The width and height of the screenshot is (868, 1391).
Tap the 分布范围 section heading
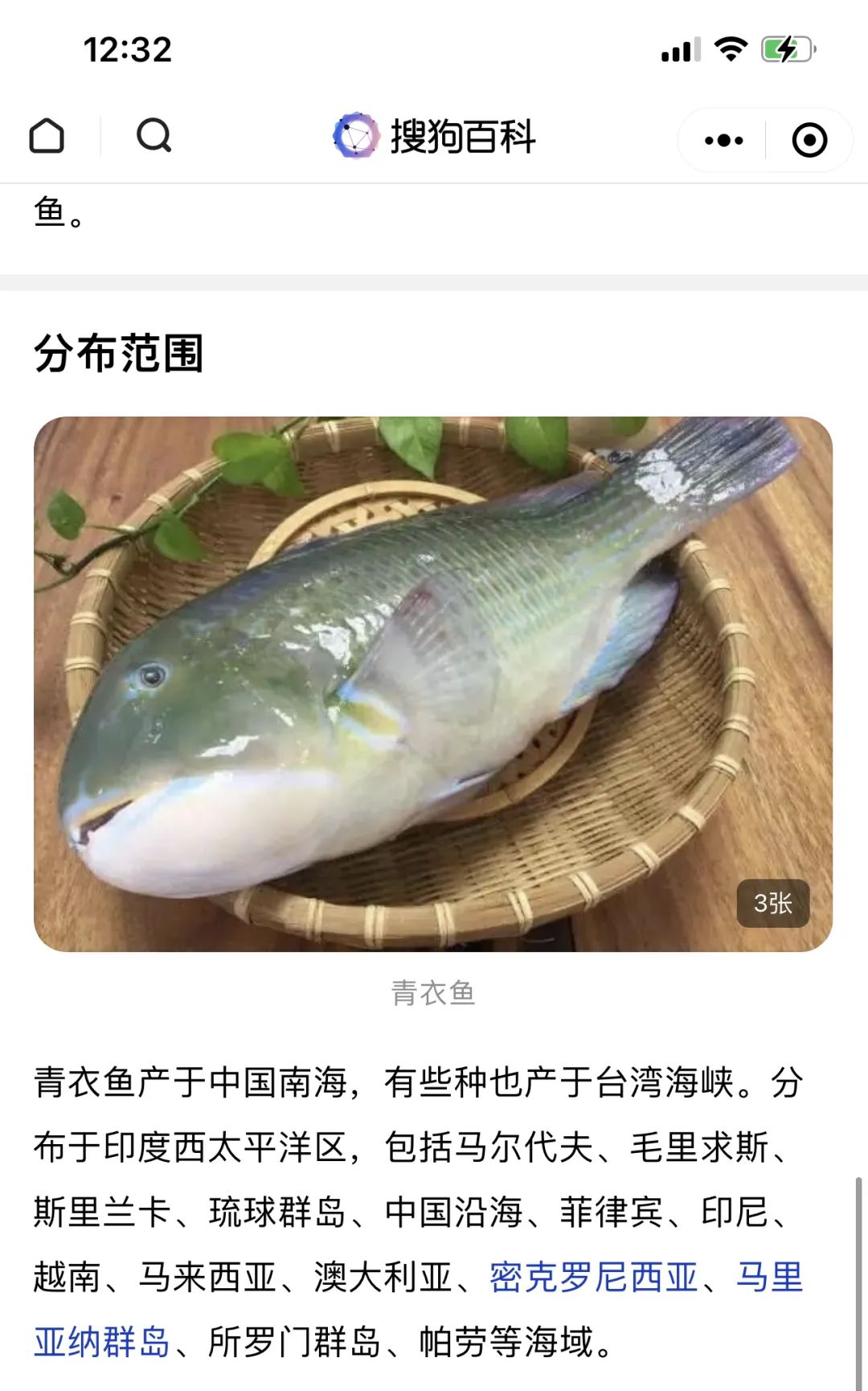[117, 352]
